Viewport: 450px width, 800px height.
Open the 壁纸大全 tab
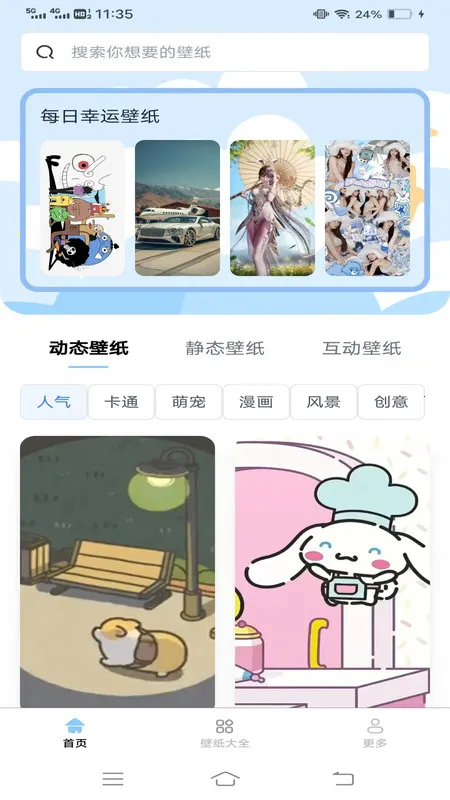point(225,733)
